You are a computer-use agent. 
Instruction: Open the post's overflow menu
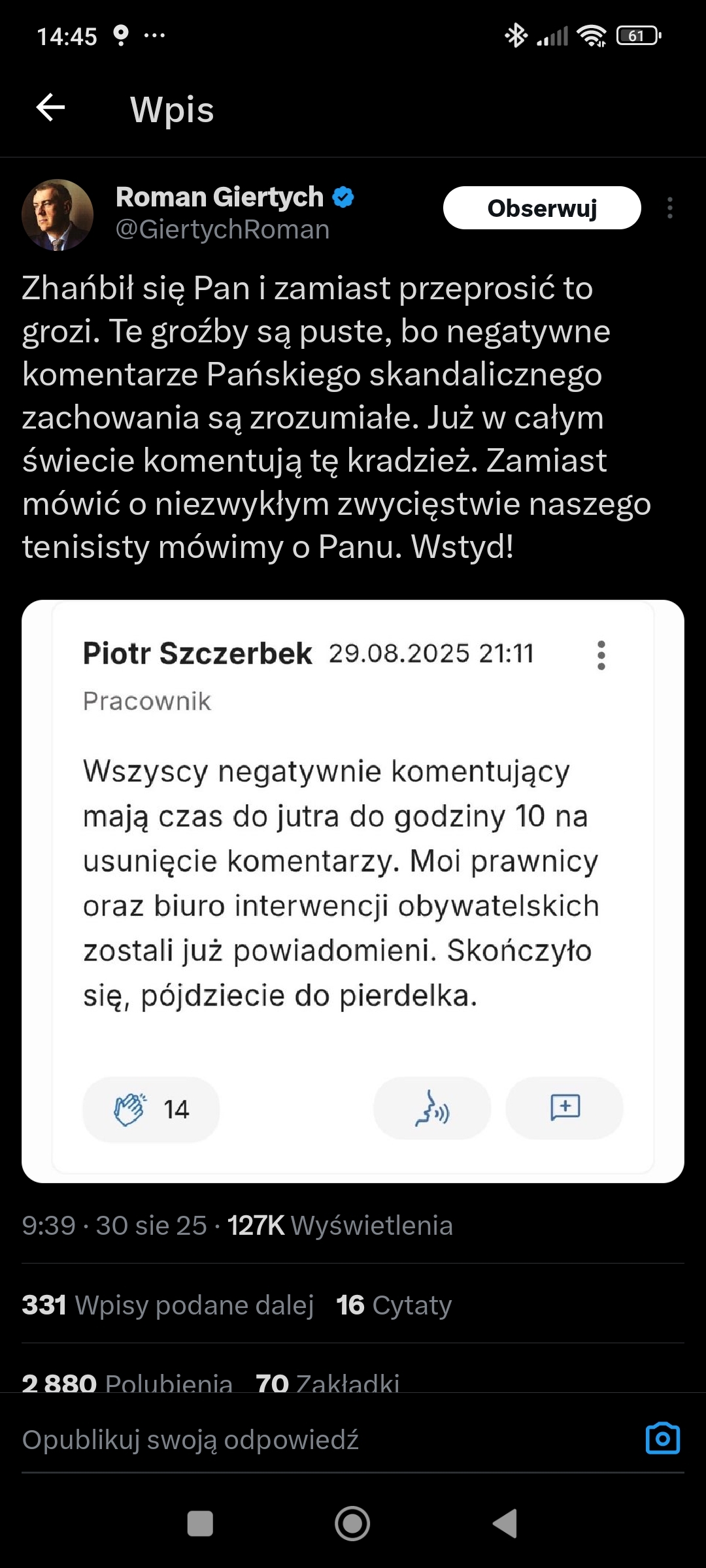coord(669,208)
